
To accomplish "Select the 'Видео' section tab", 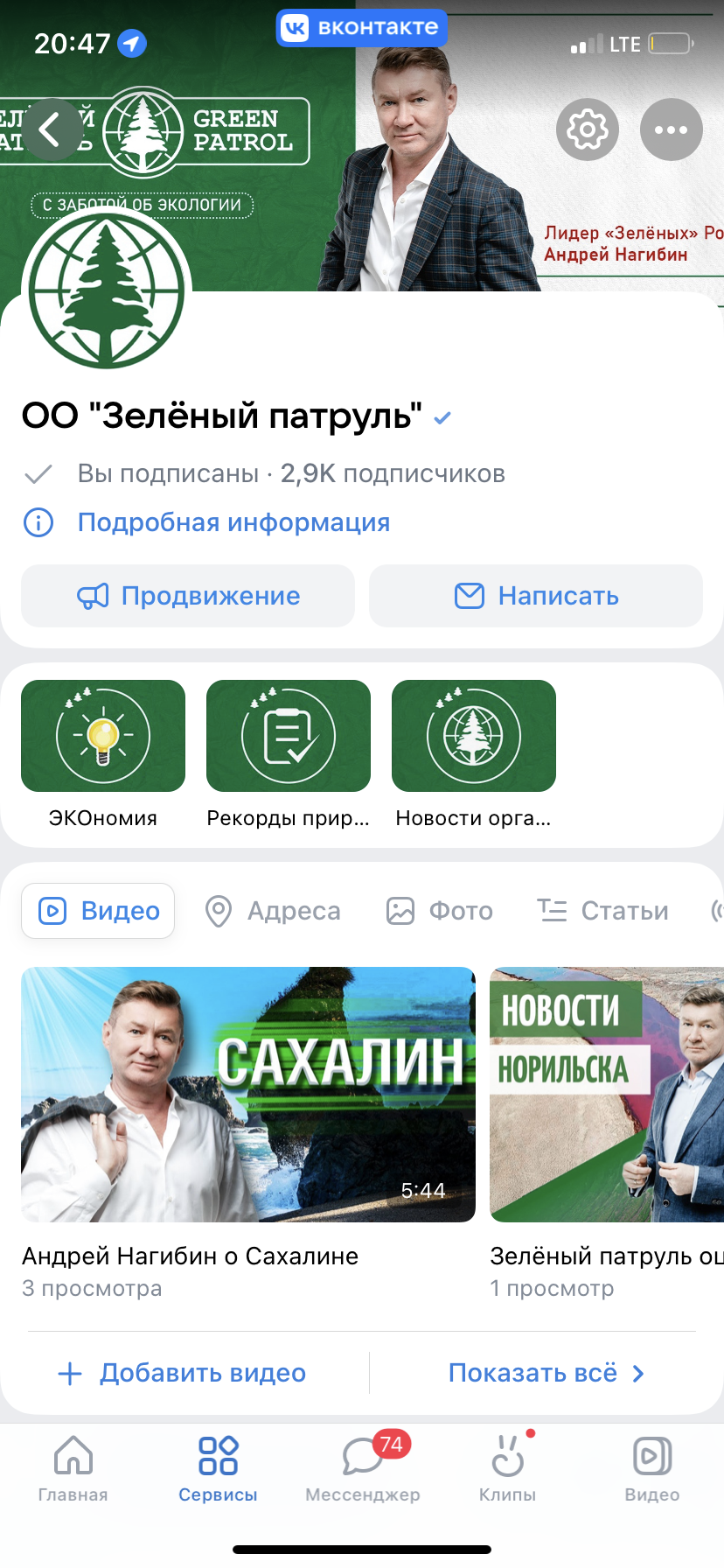I will coord(98,911).
